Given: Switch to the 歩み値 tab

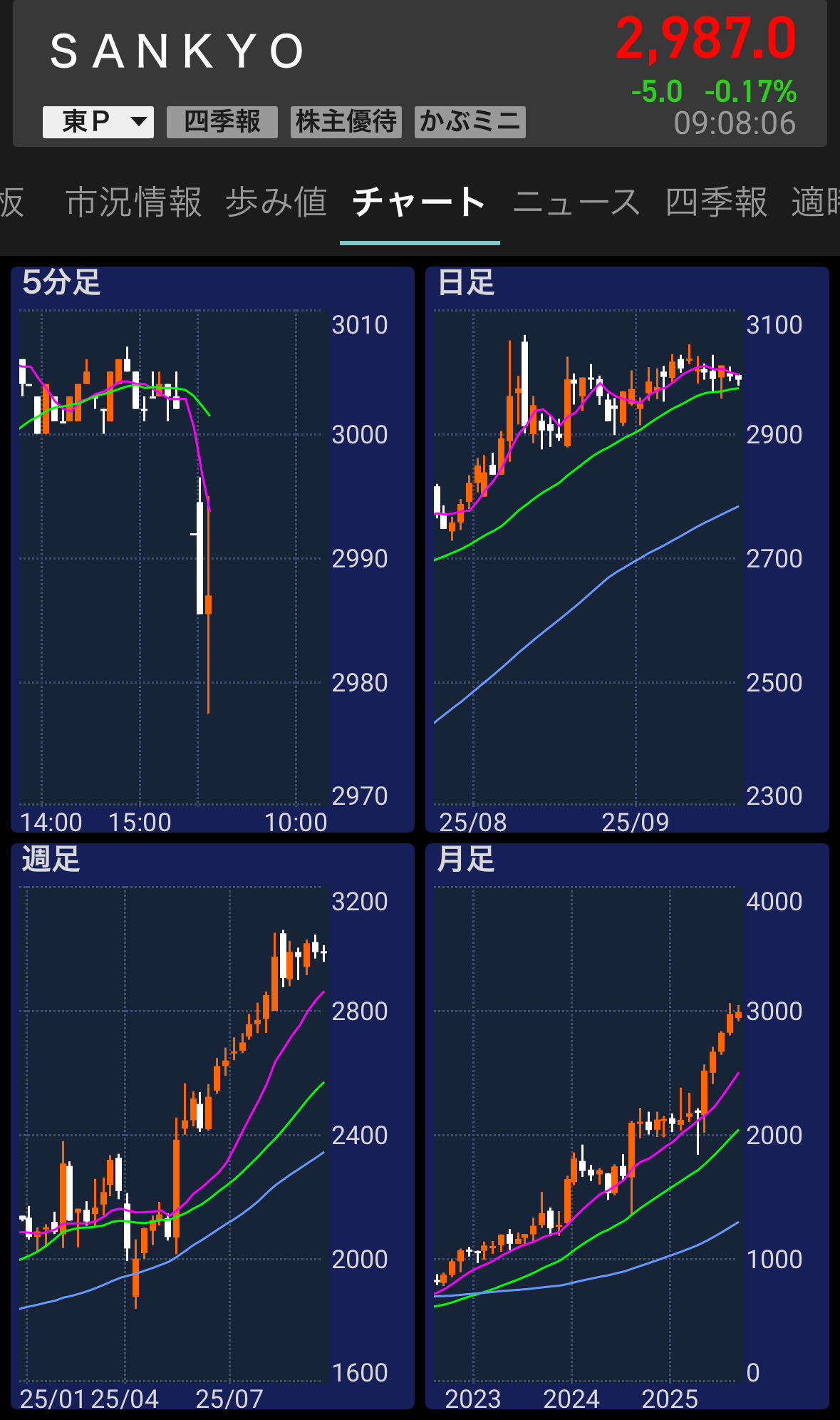Looking at the screenshot, I should (x=276, y=202).
